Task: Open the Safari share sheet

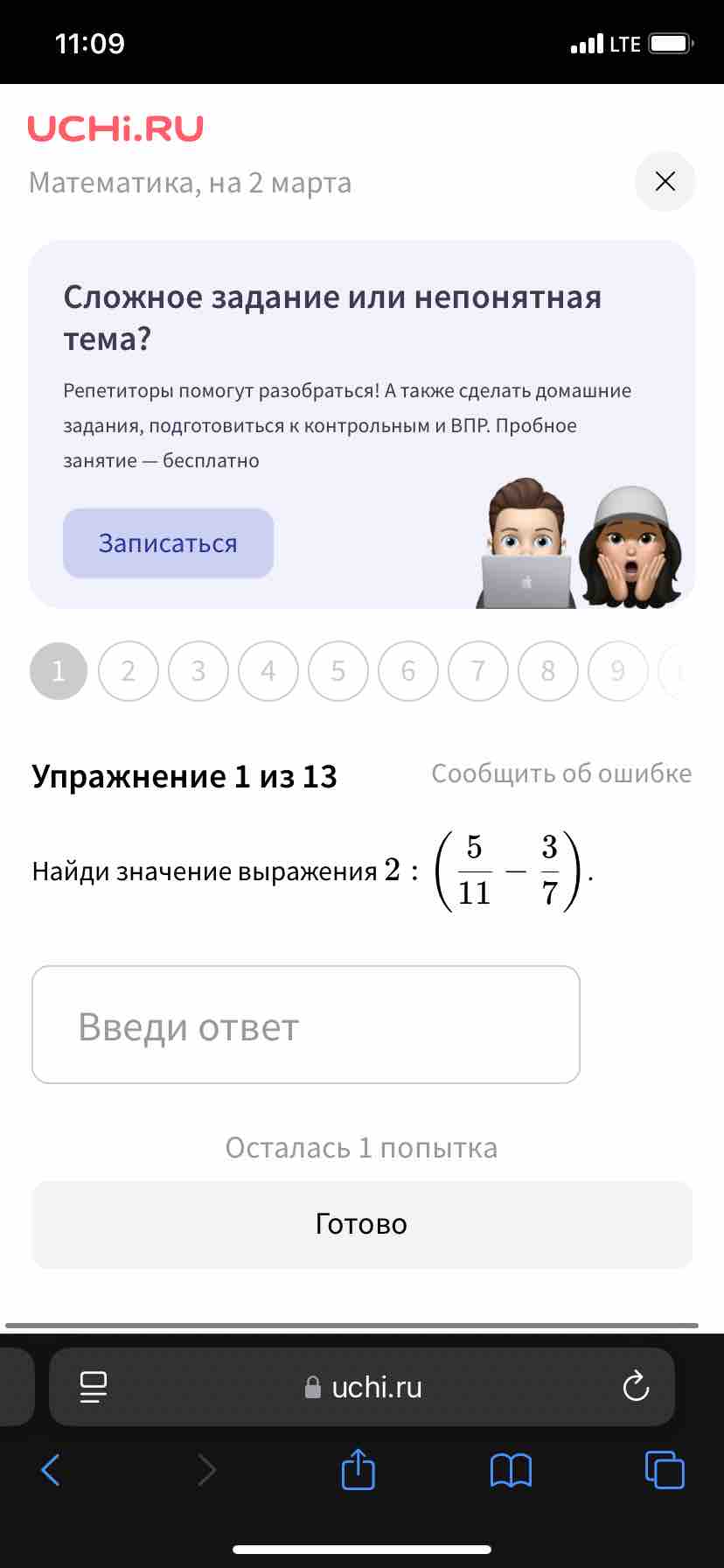Action: [358, 1468]
